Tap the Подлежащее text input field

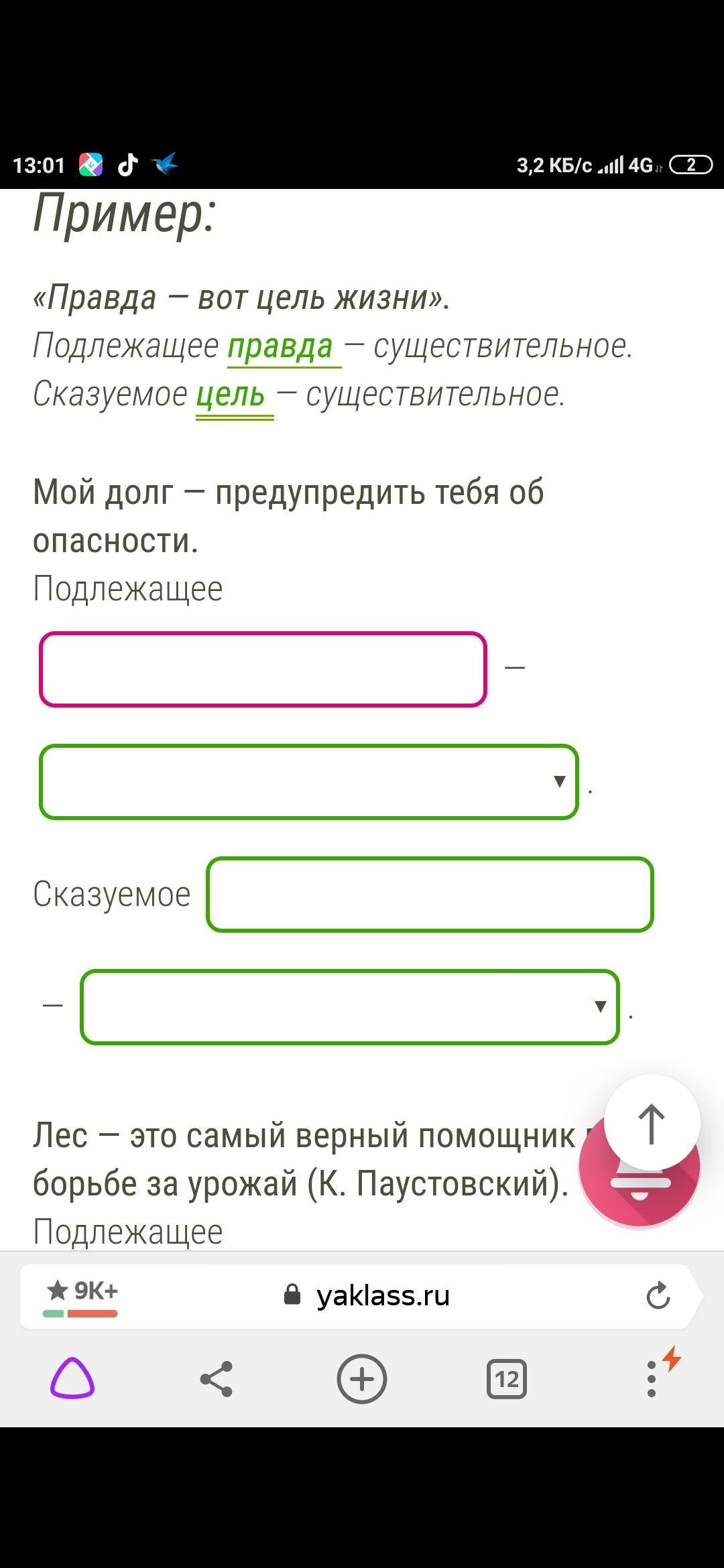(263, 669)
